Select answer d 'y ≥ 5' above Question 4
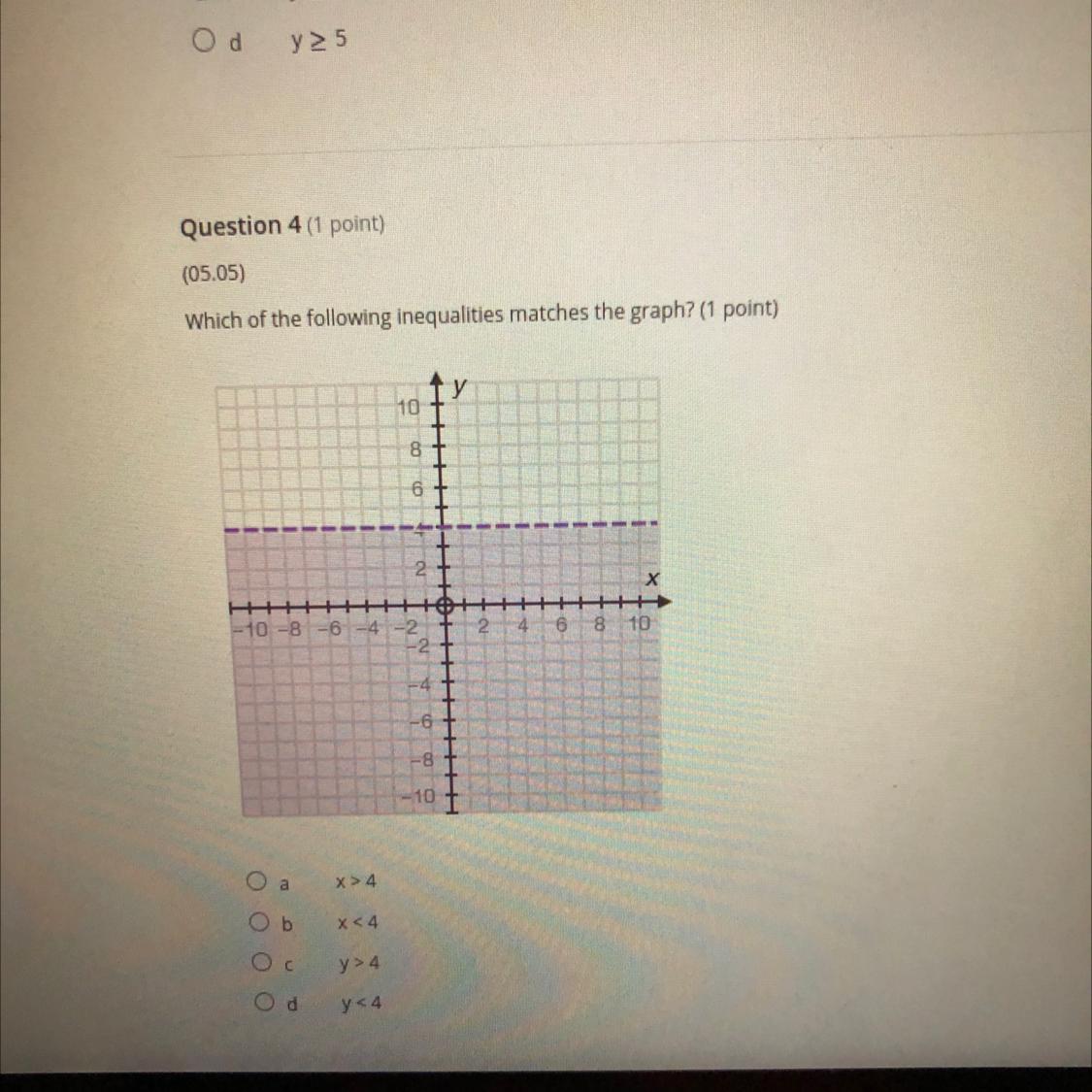Image resolution: width=1092 pixels, height=1092 pixels. point(202,41)
